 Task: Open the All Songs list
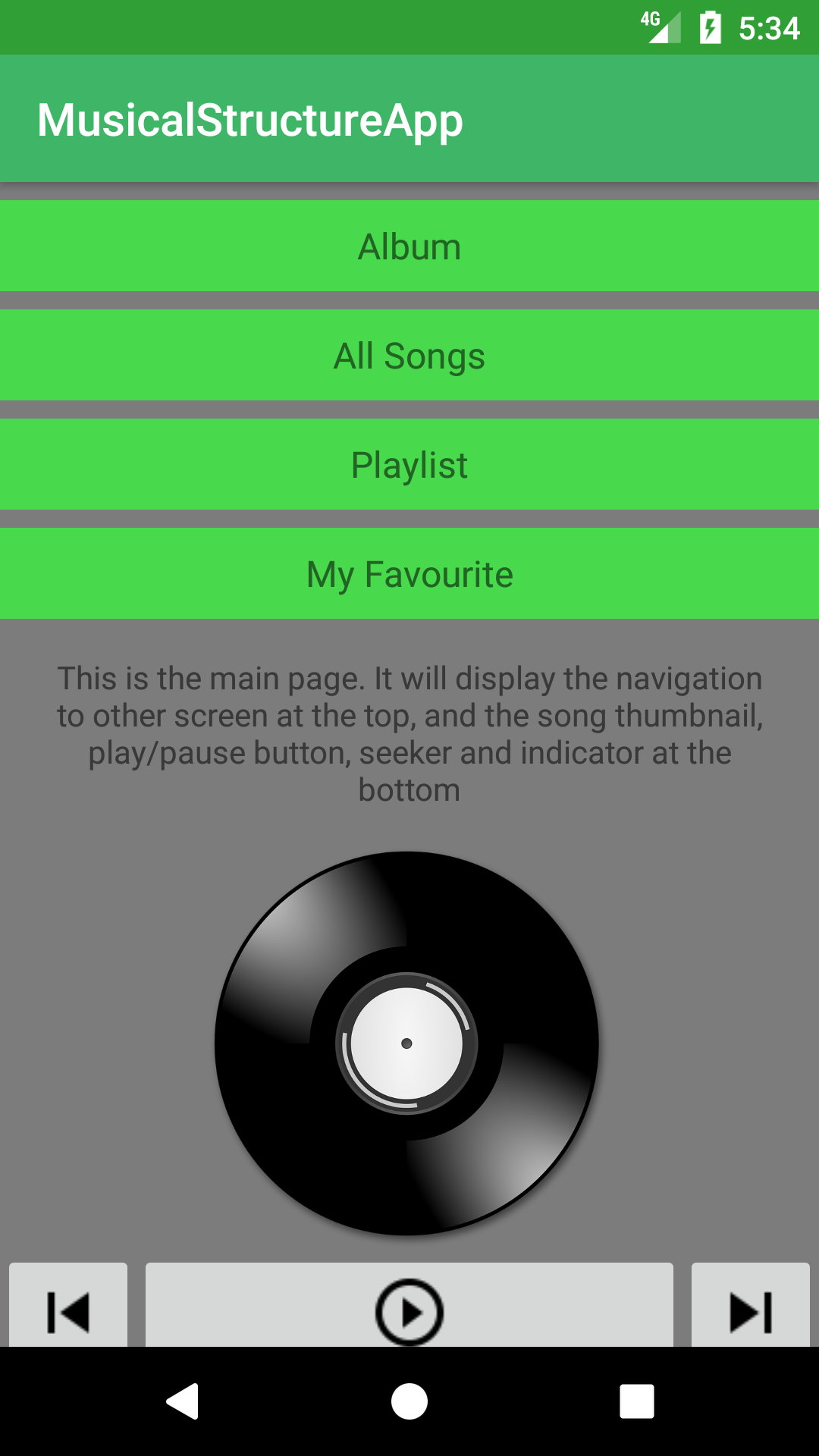[x=409, y=355]
